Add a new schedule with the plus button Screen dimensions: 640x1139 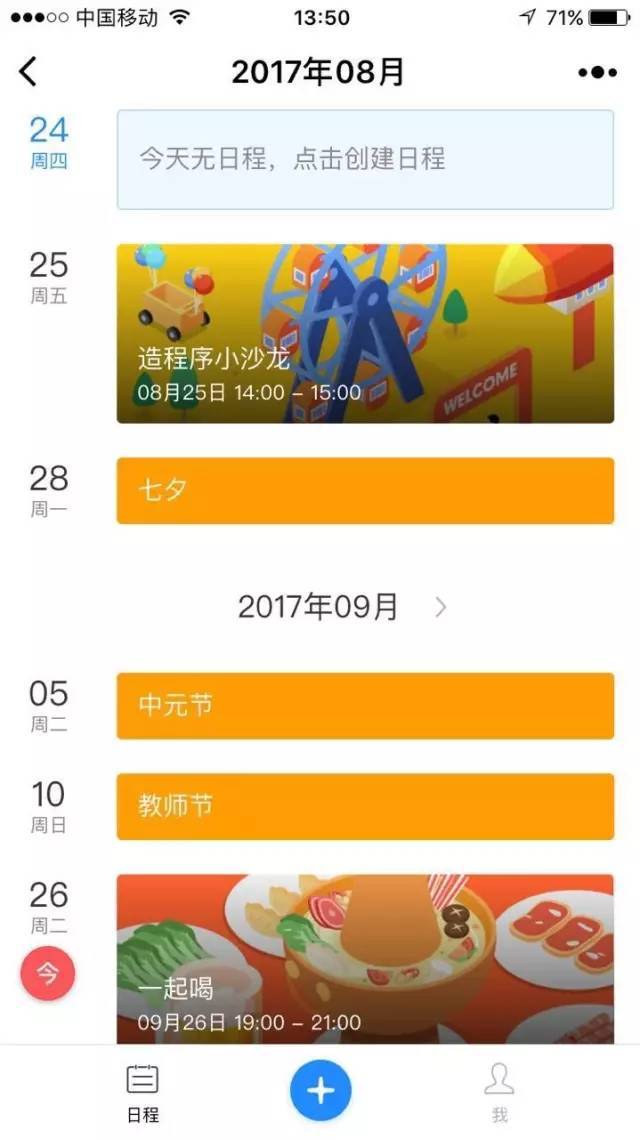[x=320, y=1091]
